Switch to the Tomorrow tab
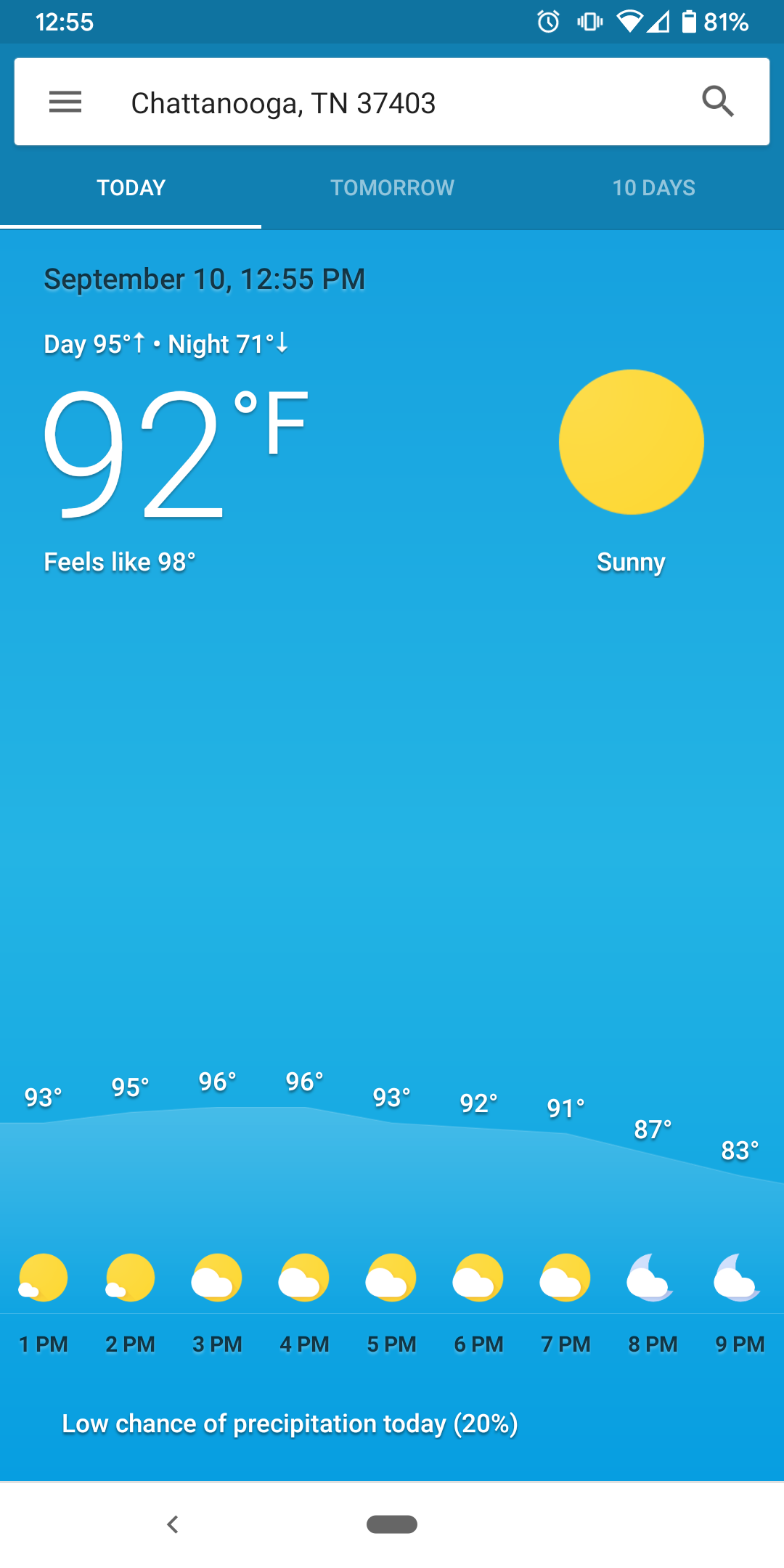Image resolution: width=784 pixels, height=1568 pixels. click(x=392, y=188)
